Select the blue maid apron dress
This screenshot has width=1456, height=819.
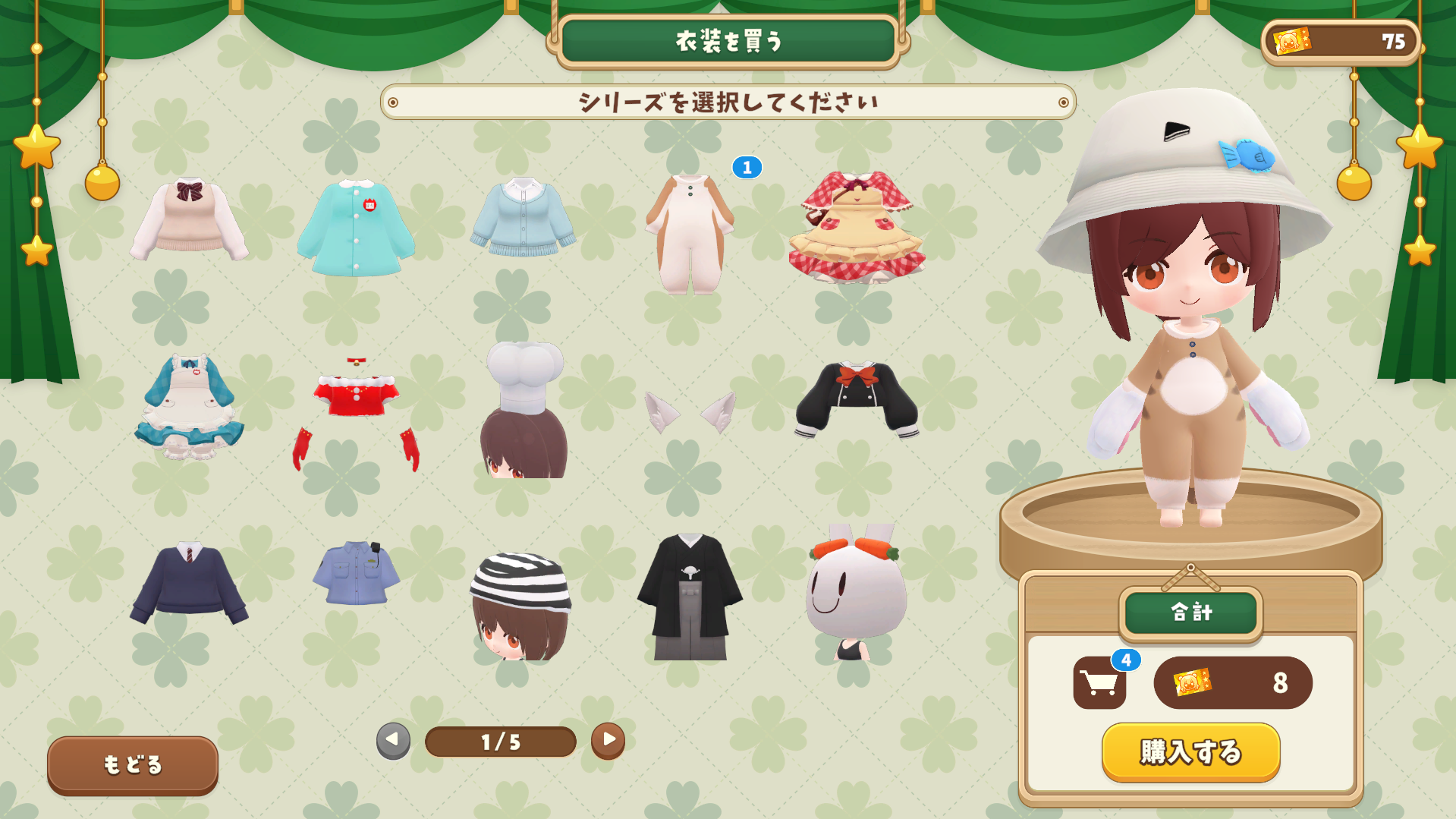point(189,408)
